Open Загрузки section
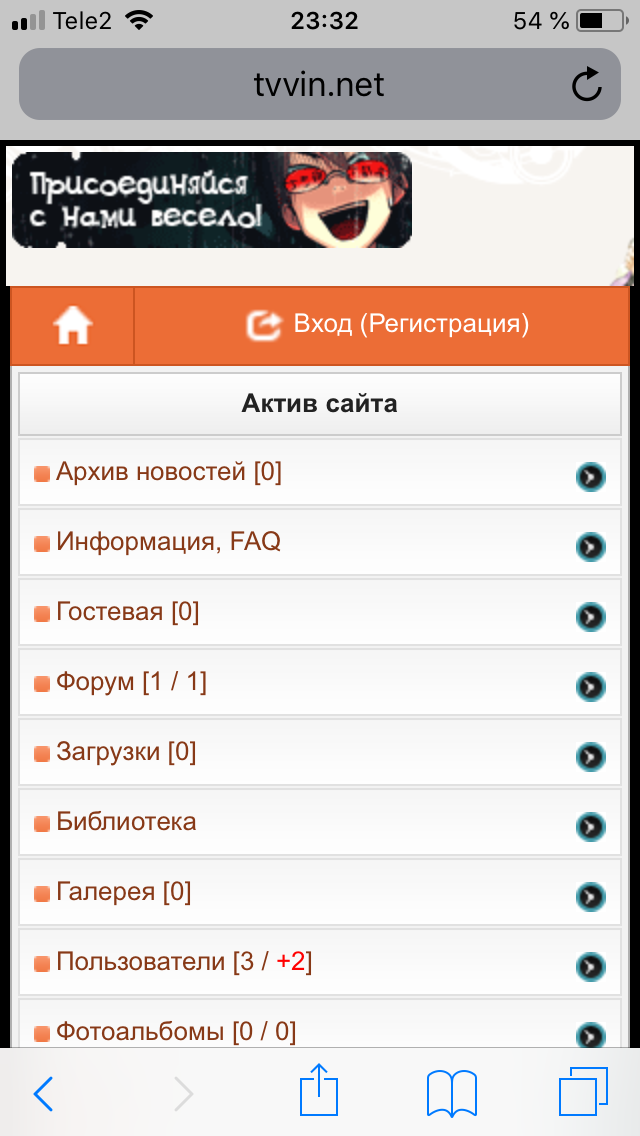The height and width of the screenshot is (1136, 640). (320, 753)
